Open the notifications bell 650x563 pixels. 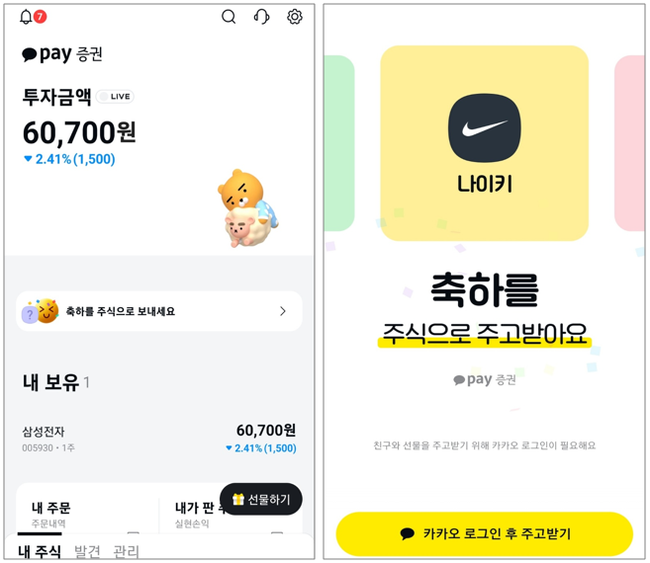click(x=27, y=16)
